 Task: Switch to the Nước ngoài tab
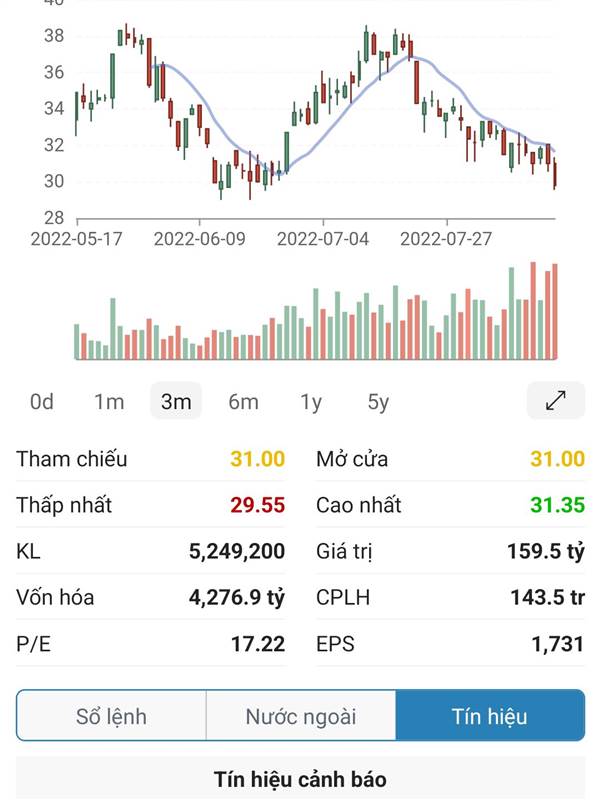coord(301,716)
